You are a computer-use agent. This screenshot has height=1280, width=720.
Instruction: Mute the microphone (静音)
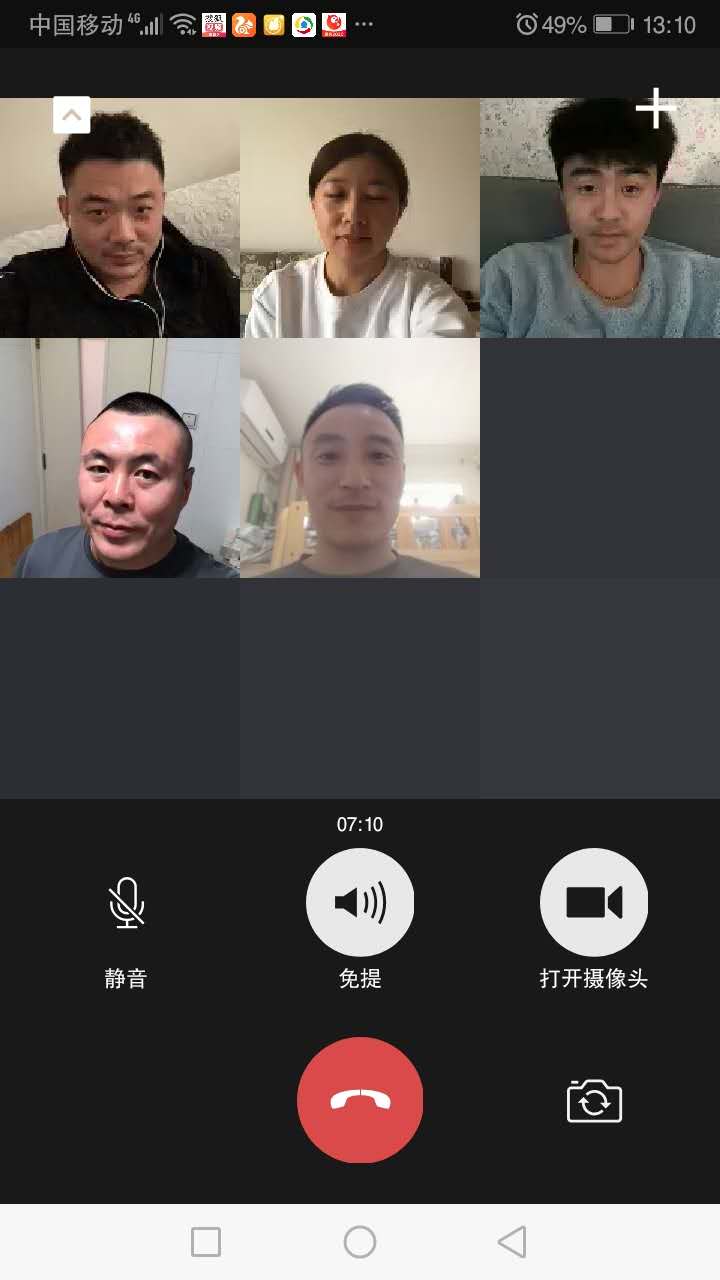(126, 903)
